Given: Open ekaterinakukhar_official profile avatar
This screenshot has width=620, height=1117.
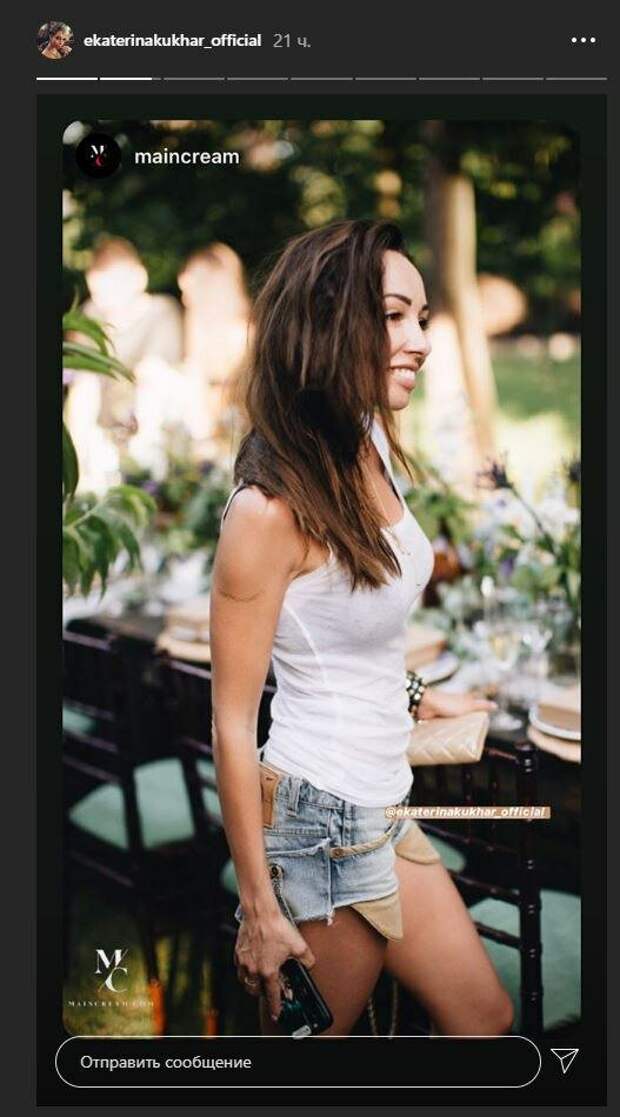Looking at the screenshot, I should pyautogui.click(x=54, y=41).
